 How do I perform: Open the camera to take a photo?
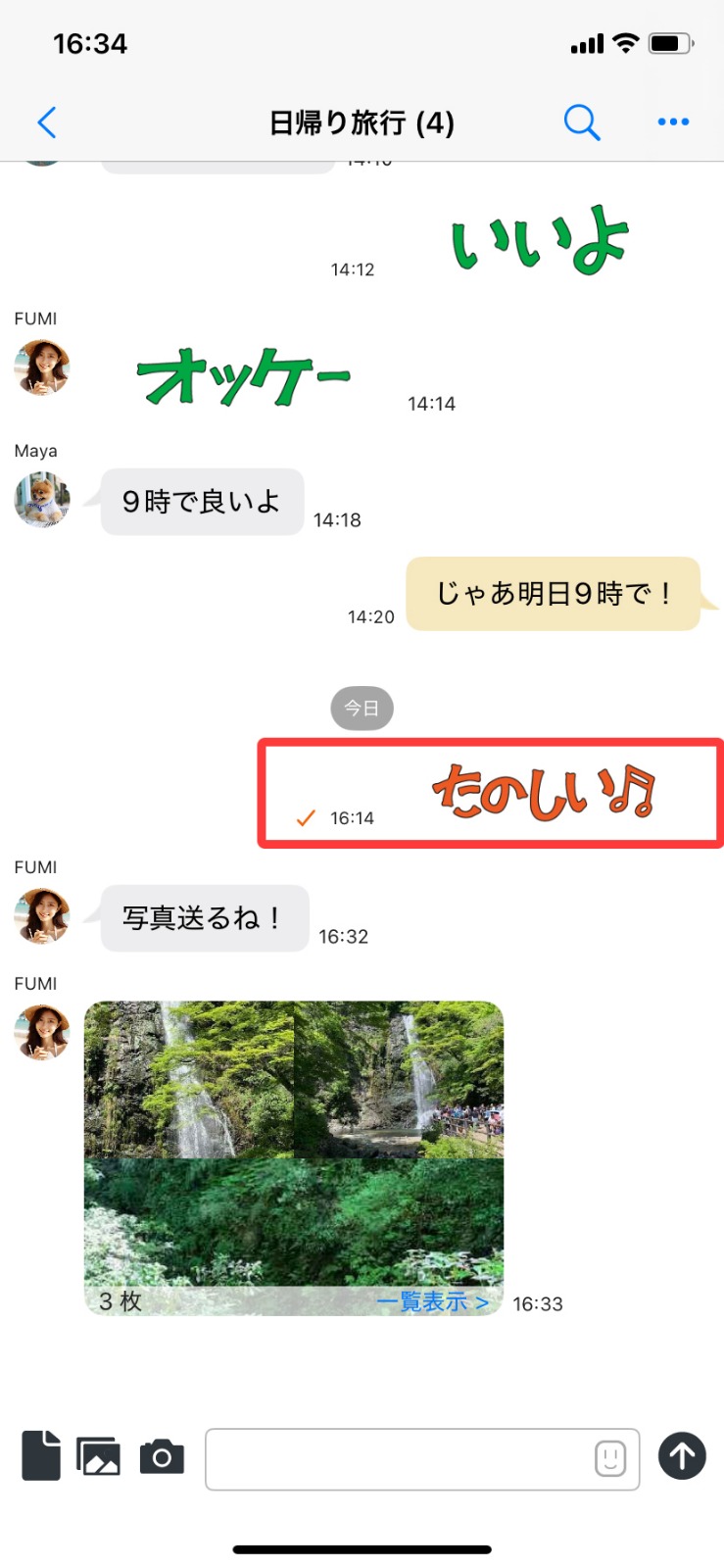162,1457
